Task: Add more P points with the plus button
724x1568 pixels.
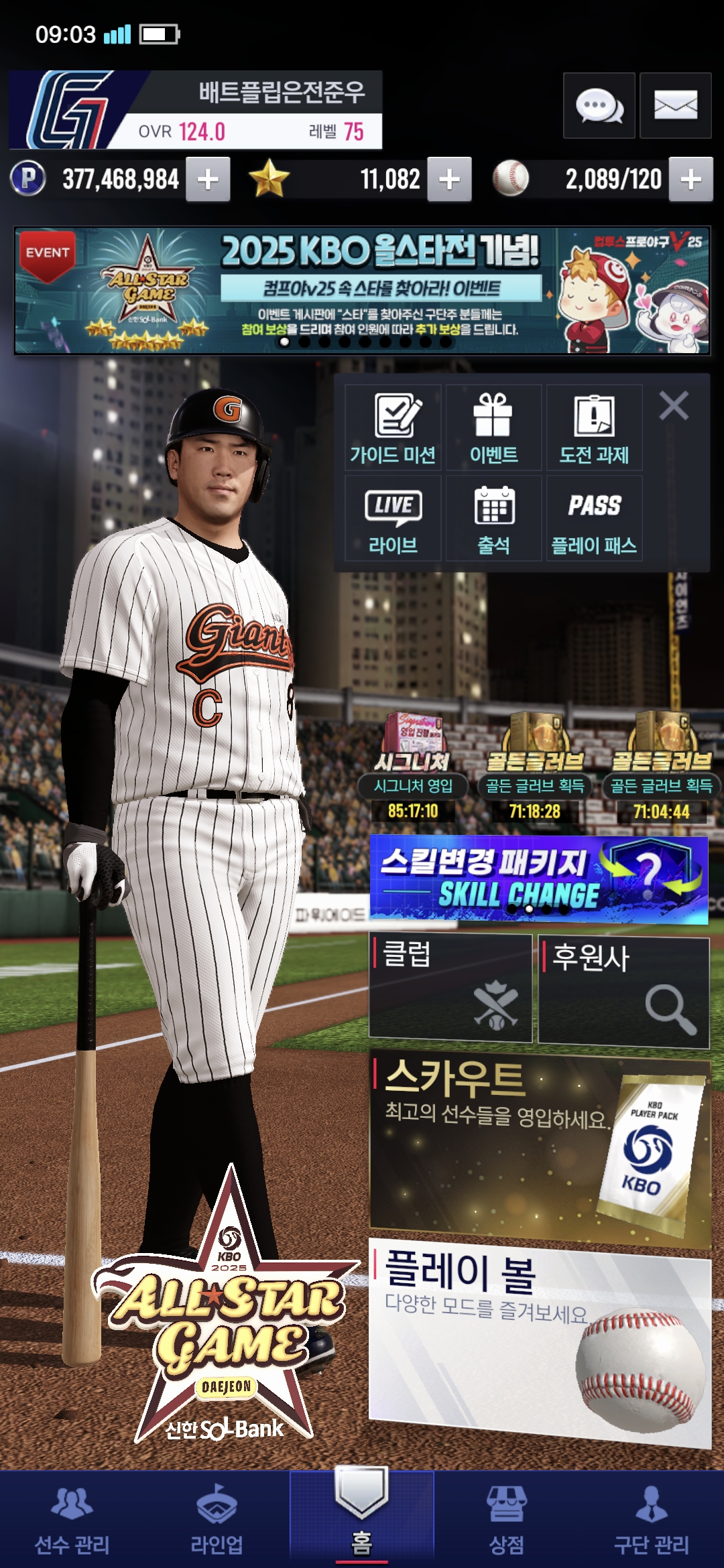Action: click(208, 180)
